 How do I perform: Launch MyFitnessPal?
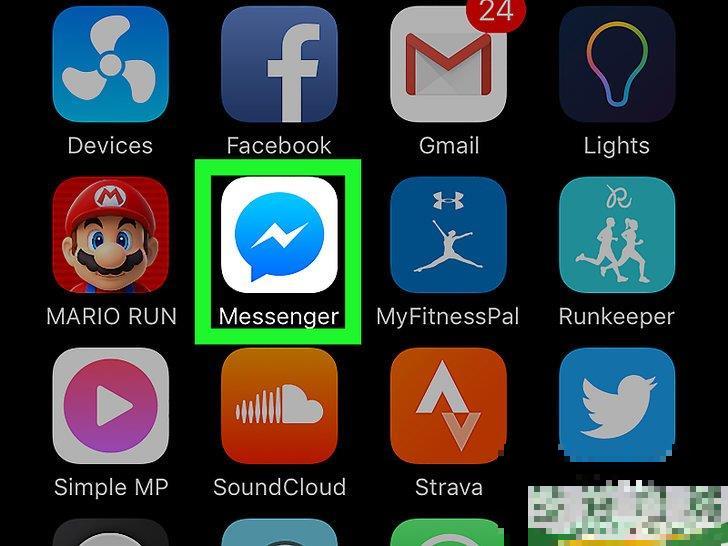[x=447, y=235]
